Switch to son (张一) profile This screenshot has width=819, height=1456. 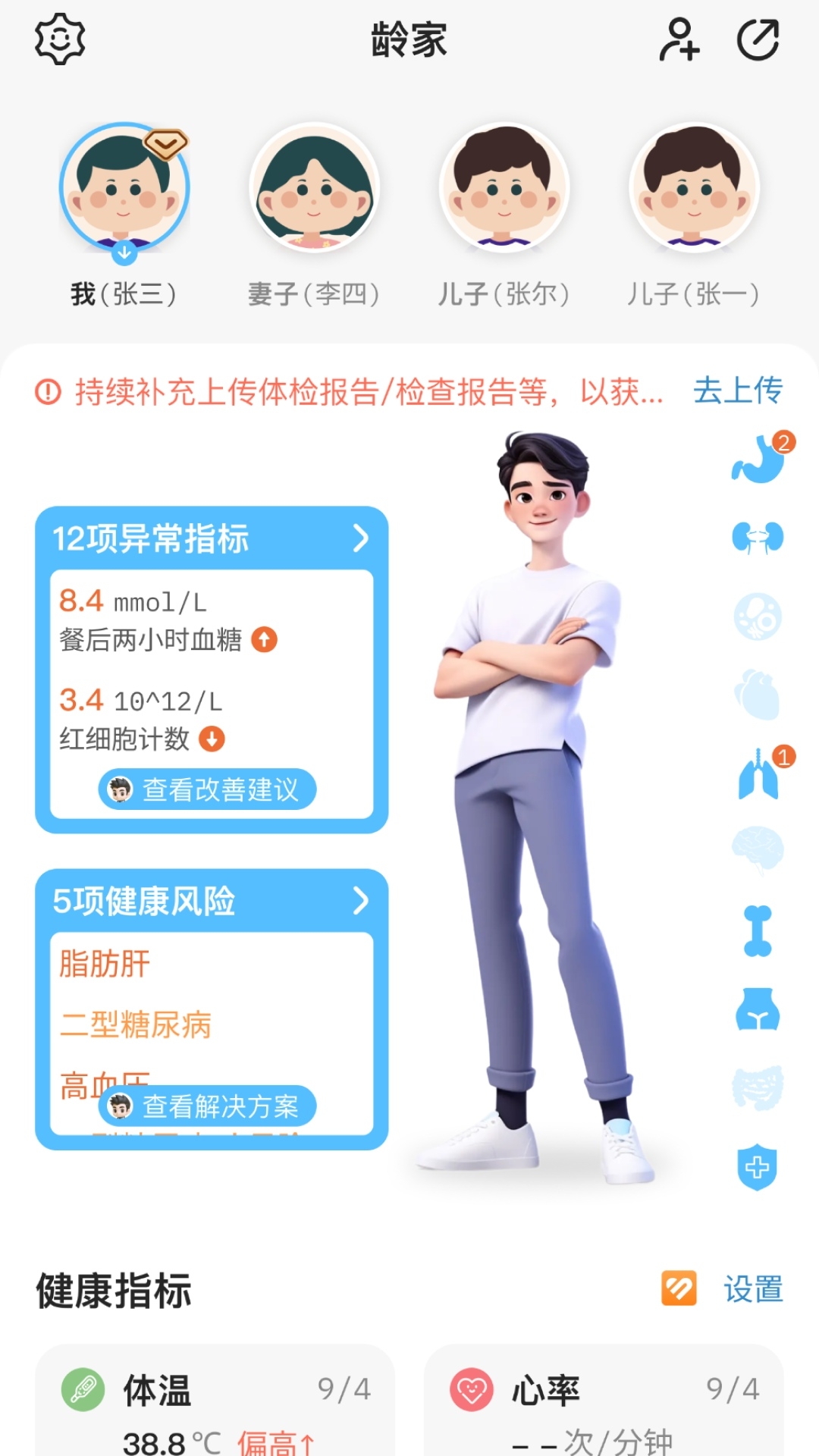pyautogui.click(x=695, y=188)
